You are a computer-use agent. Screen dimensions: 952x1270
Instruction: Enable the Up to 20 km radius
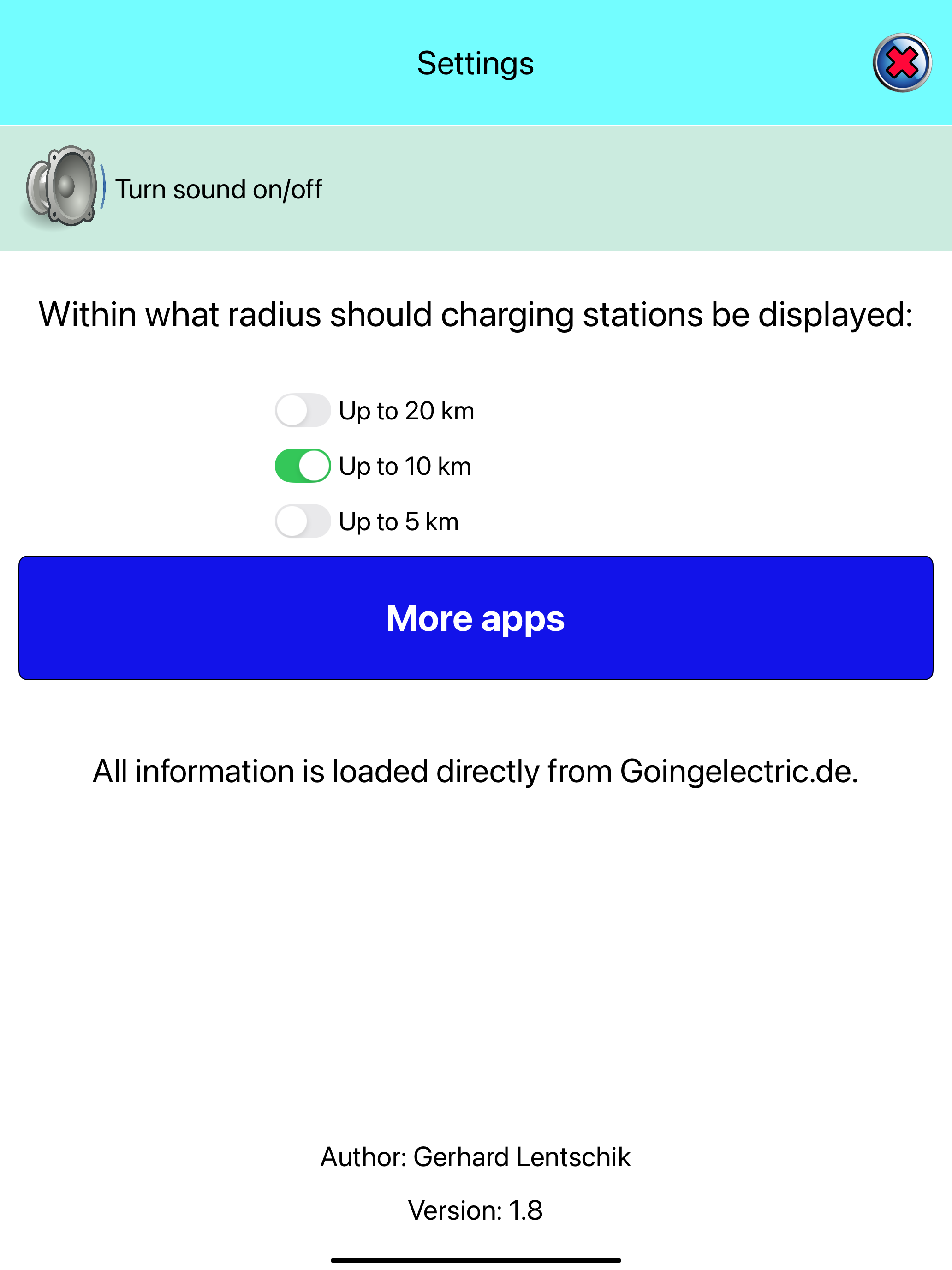click(303, 411)
